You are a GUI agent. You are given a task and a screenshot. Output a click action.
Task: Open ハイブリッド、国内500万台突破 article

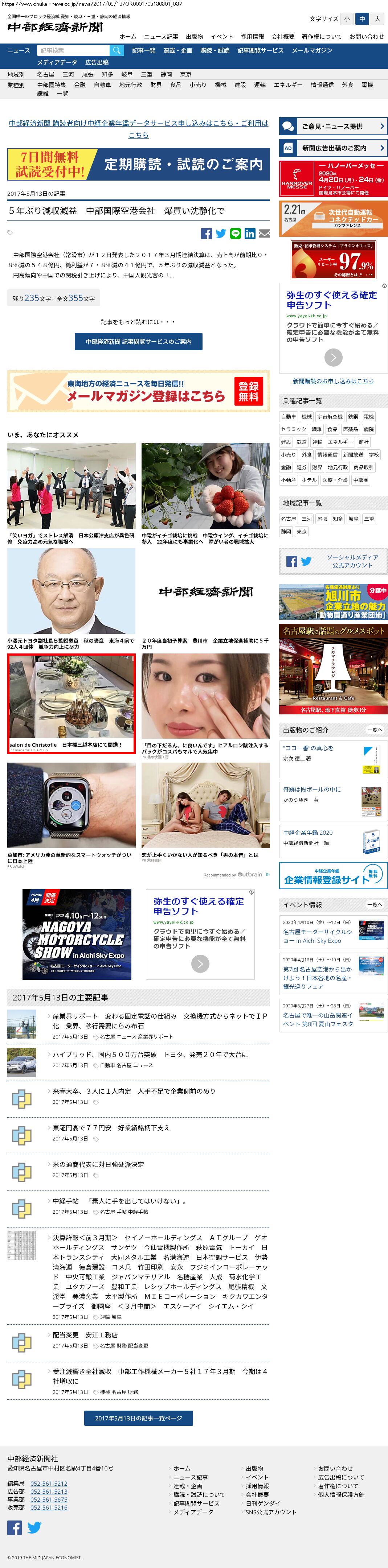tap(150, 1054)
